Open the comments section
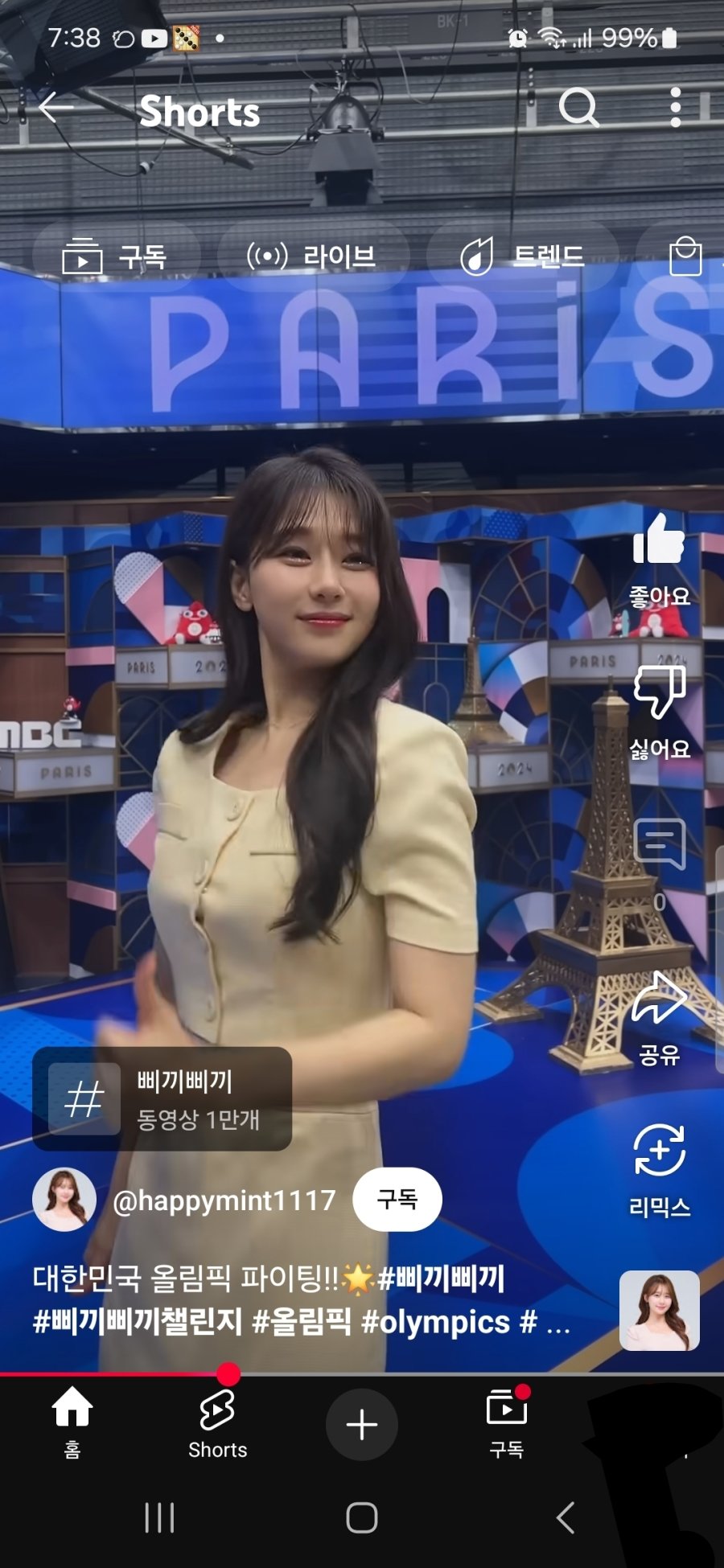This screenshot has width=724, height=1568. (659, 846)
